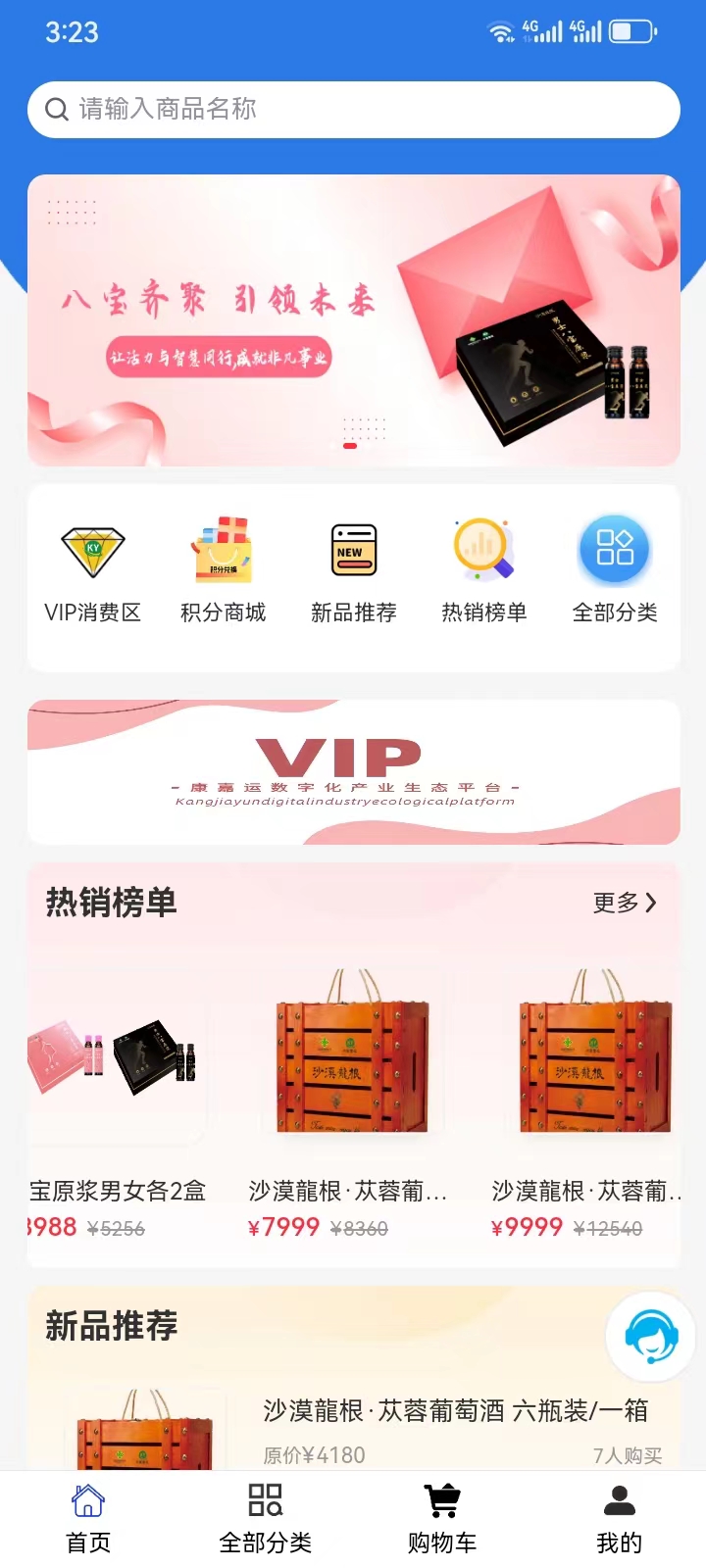This screenshot has width=706, height=1568.
Task: Tap 更多 to see more hot sellers
Action: click(x=625, y=903)
